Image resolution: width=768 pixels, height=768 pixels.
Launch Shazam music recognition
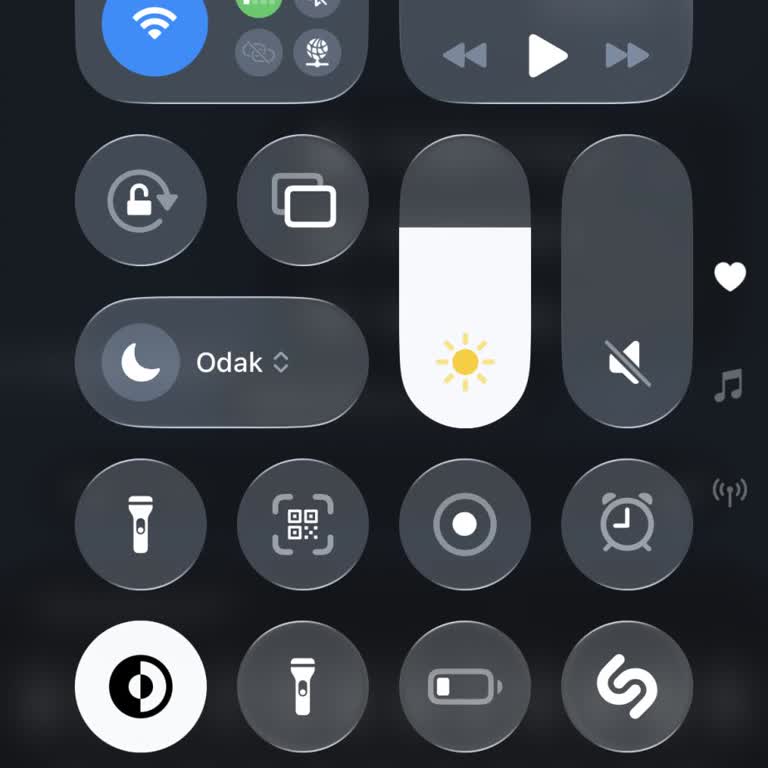(x=627, y=686)
